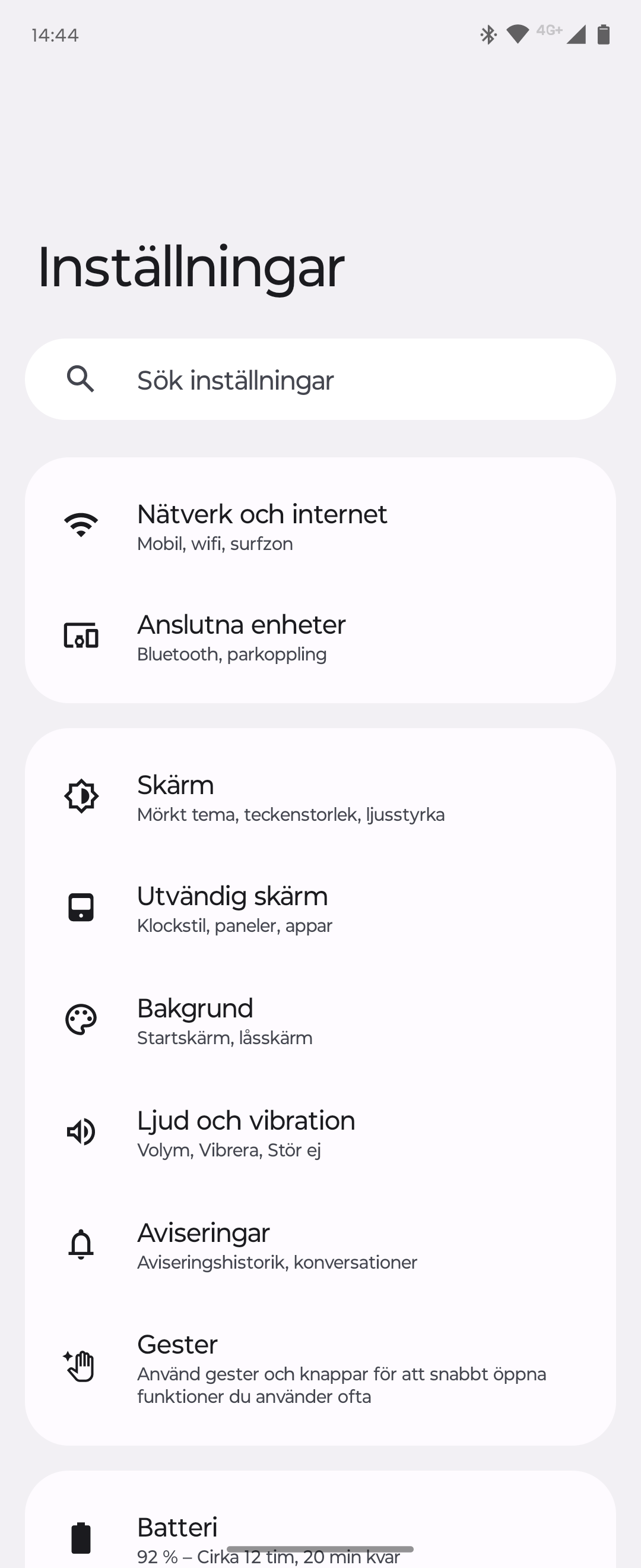
Task: Open the Gester settings row
Action: pyautogui.click(x=320, y=1367)
